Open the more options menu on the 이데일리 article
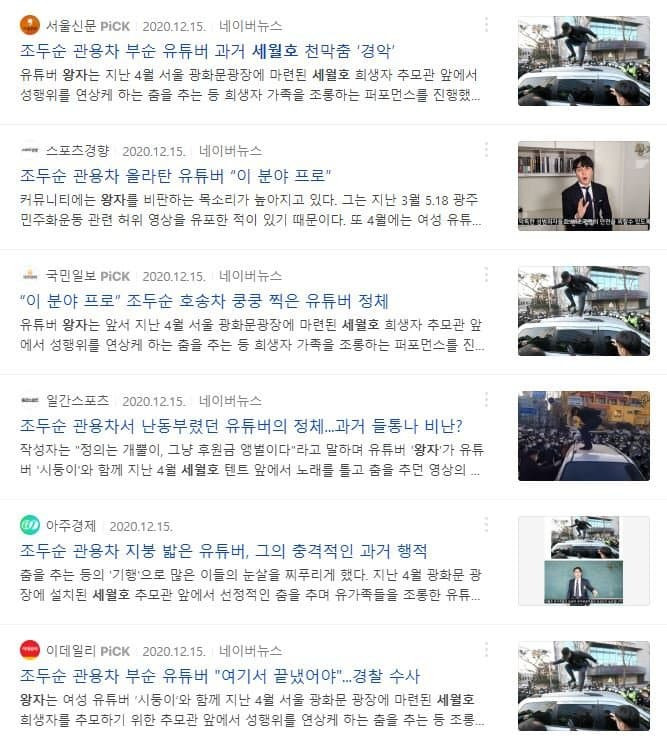This screenshot has width=667, height=748. click(x=486, y=650)
